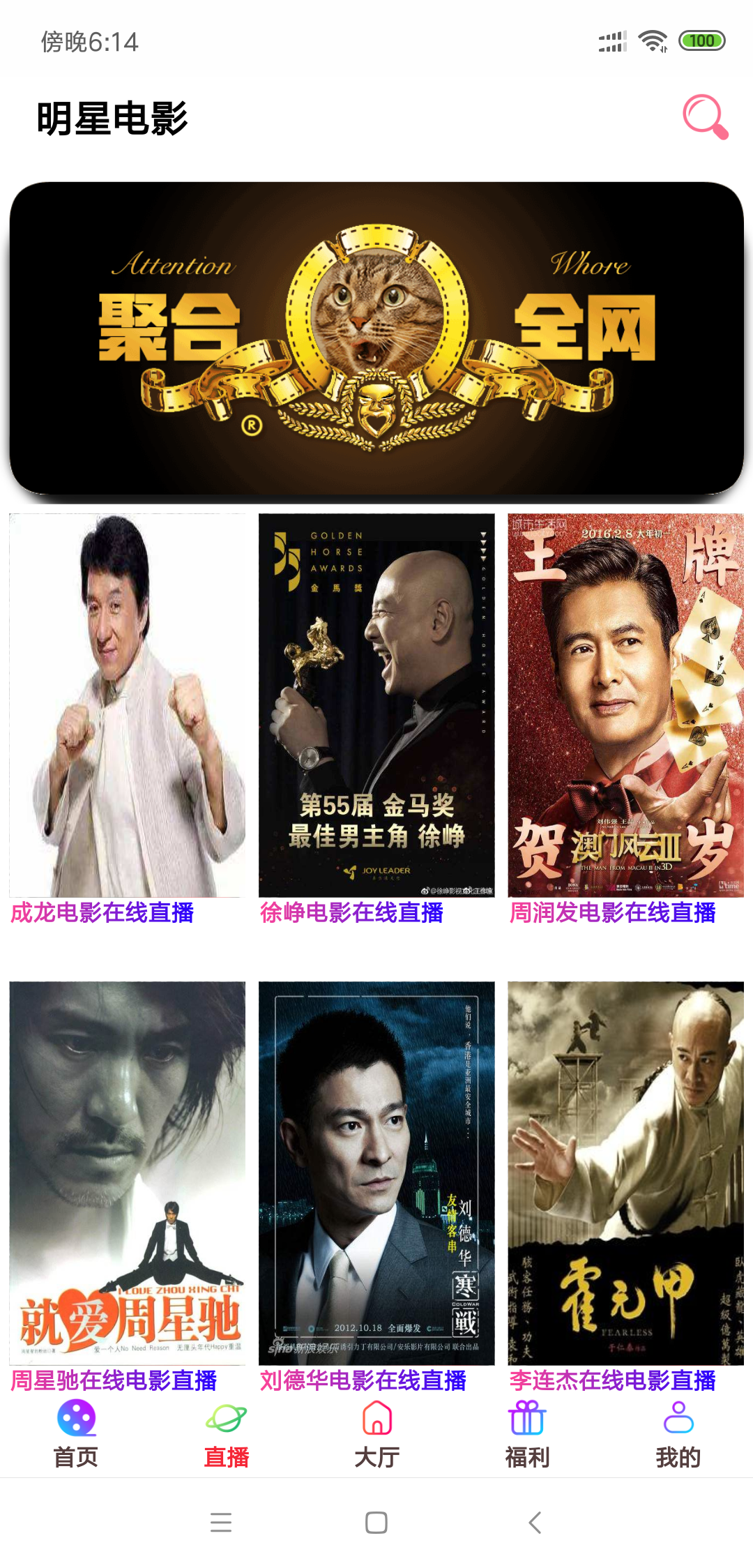Switch to the 首页 tab
Image resolution: width=753 pixels, height=1568 pixels.
pos(76,1434)
